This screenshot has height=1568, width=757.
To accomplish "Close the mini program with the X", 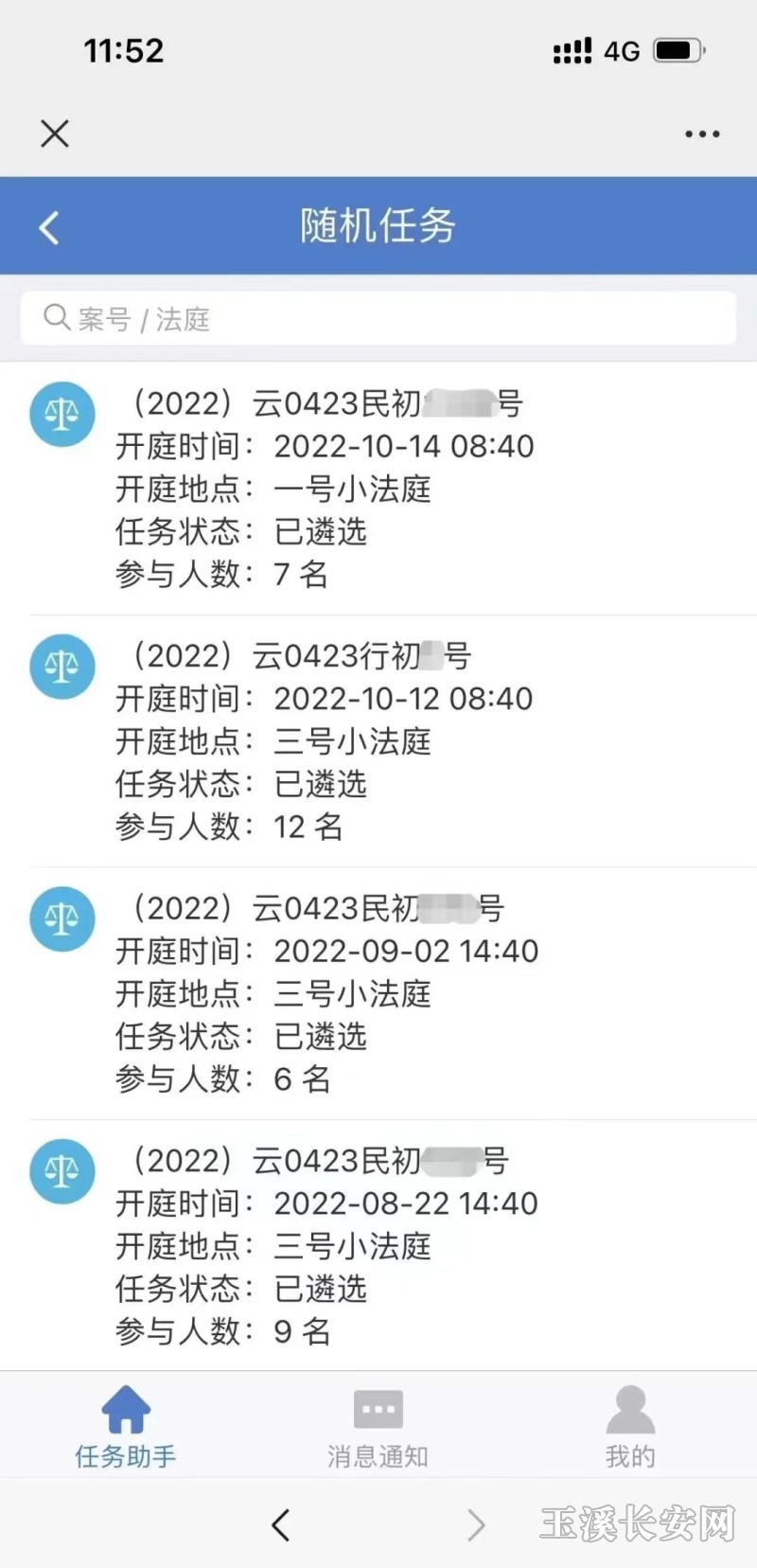I will click(55, 134).
